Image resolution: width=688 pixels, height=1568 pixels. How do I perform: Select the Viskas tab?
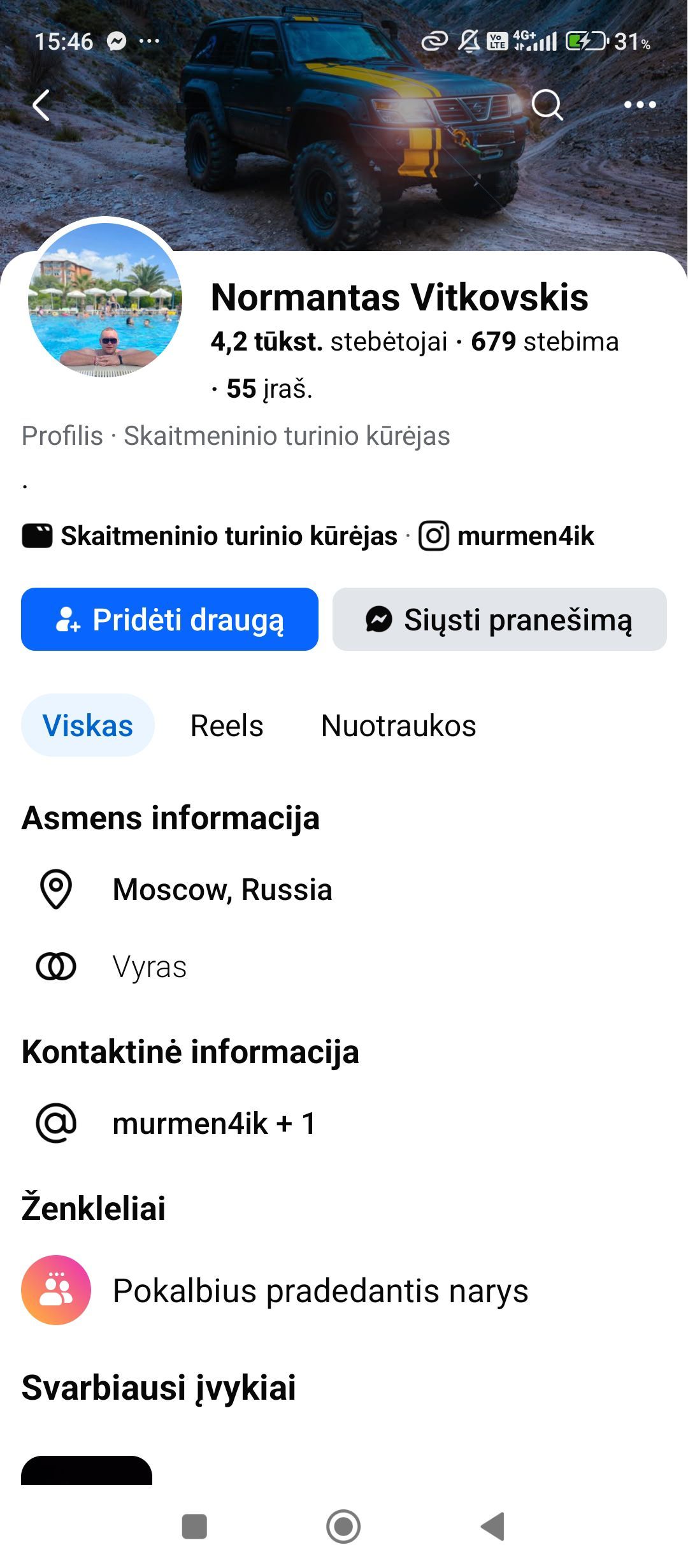88,725
